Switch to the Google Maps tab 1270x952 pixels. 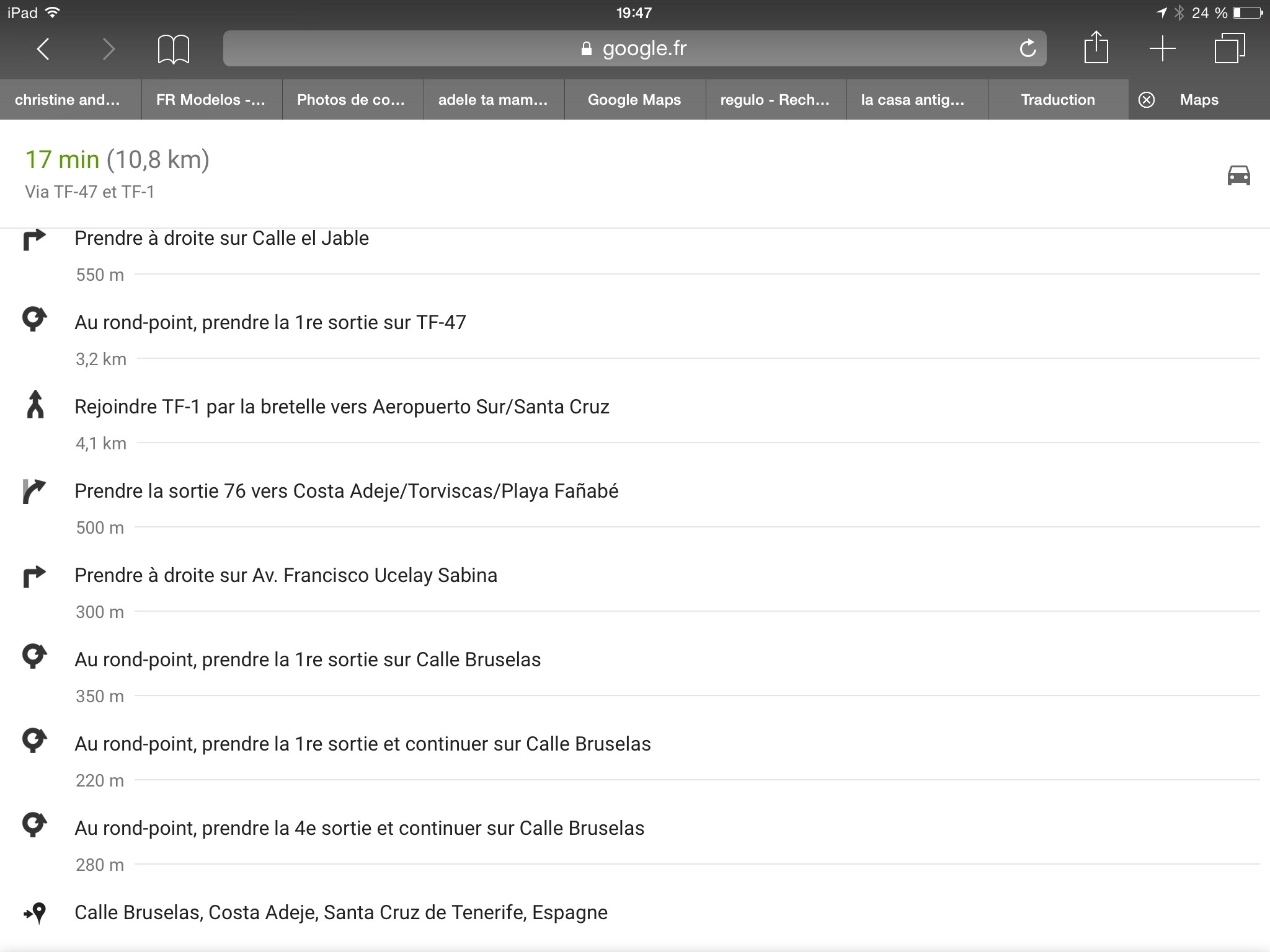(x=634, y=100)
